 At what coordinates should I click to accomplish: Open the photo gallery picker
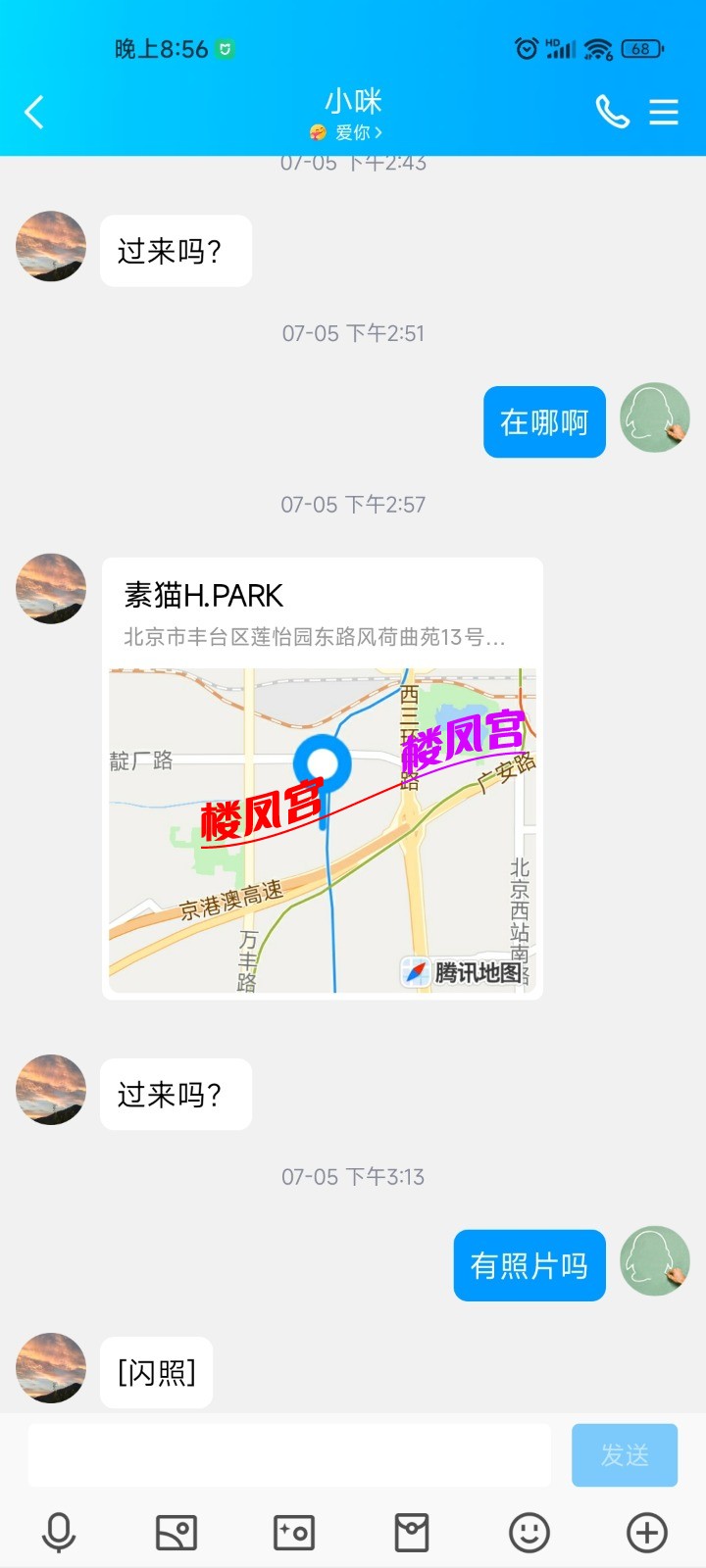pyautogui.click(x=176, y=1531)
